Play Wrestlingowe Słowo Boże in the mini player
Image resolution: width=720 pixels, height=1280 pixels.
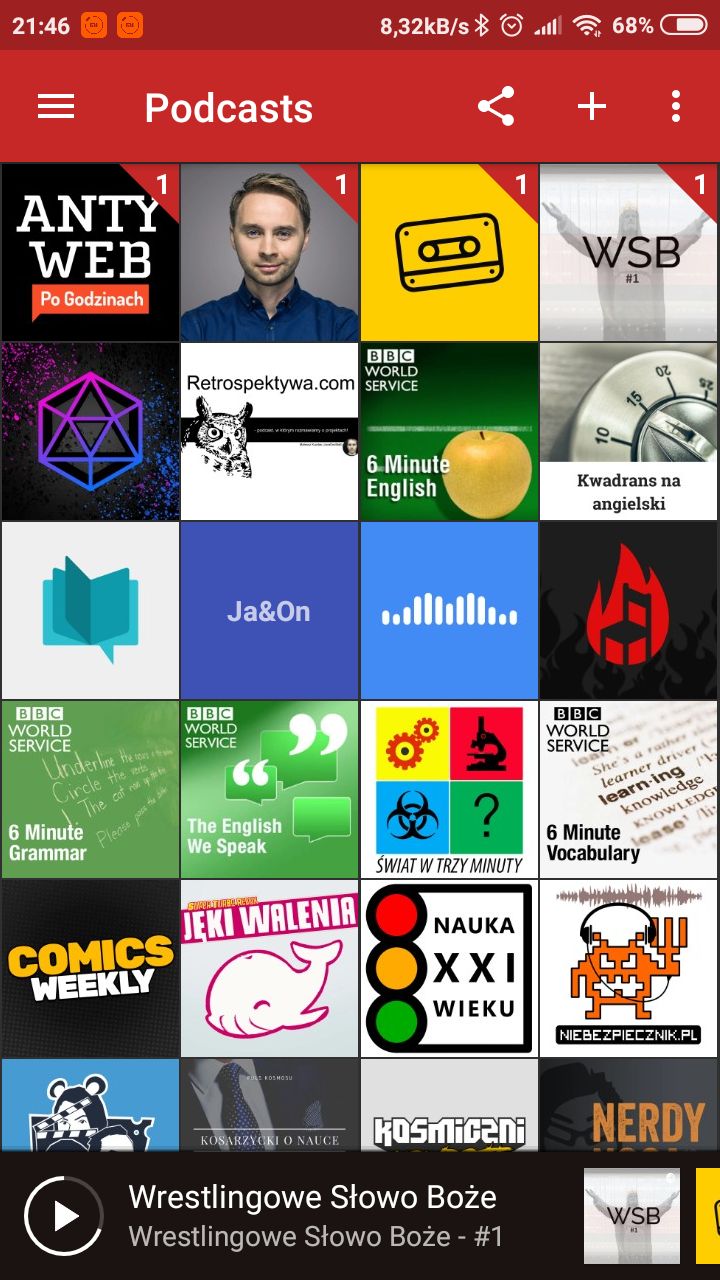tap(64, 1216)
